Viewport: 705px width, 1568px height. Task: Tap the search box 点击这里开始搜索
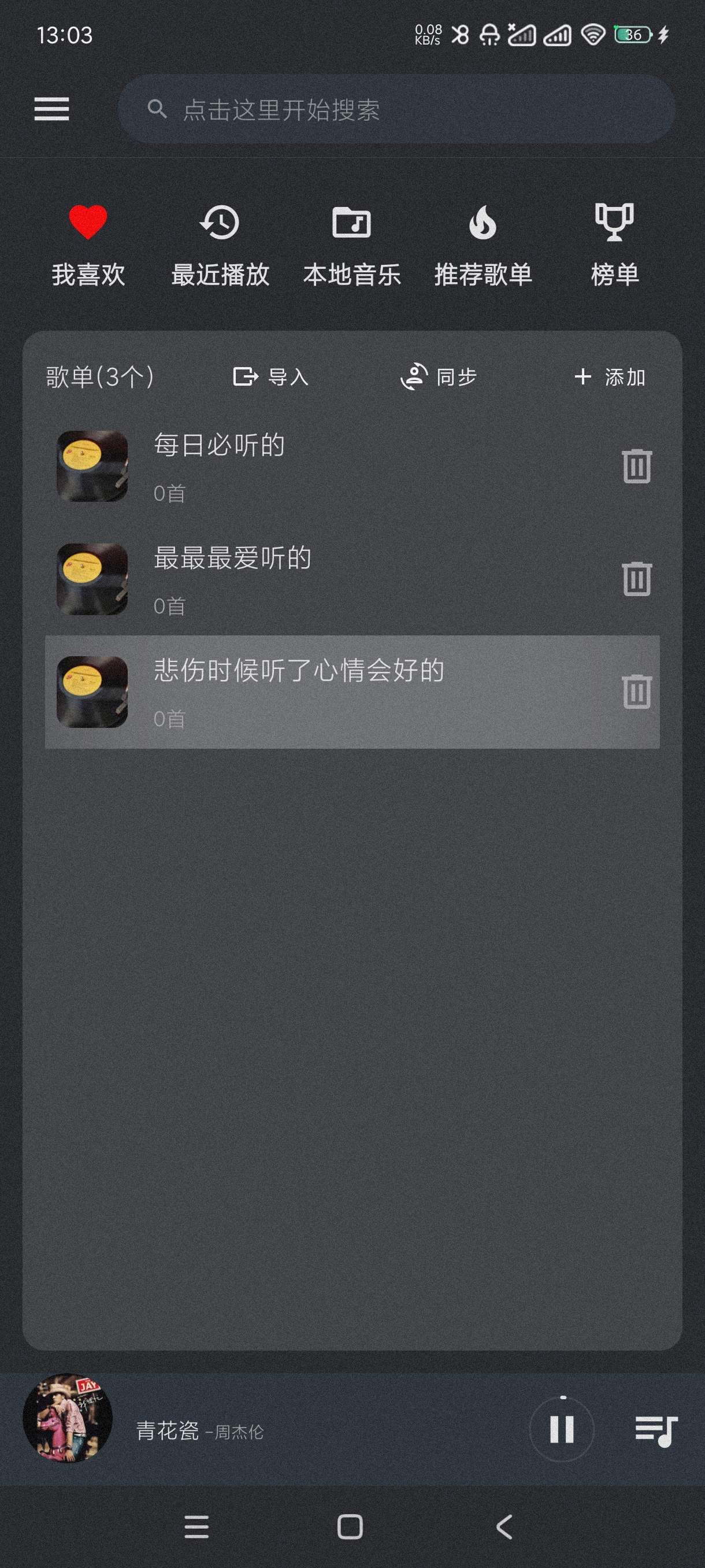coord(396,110)
